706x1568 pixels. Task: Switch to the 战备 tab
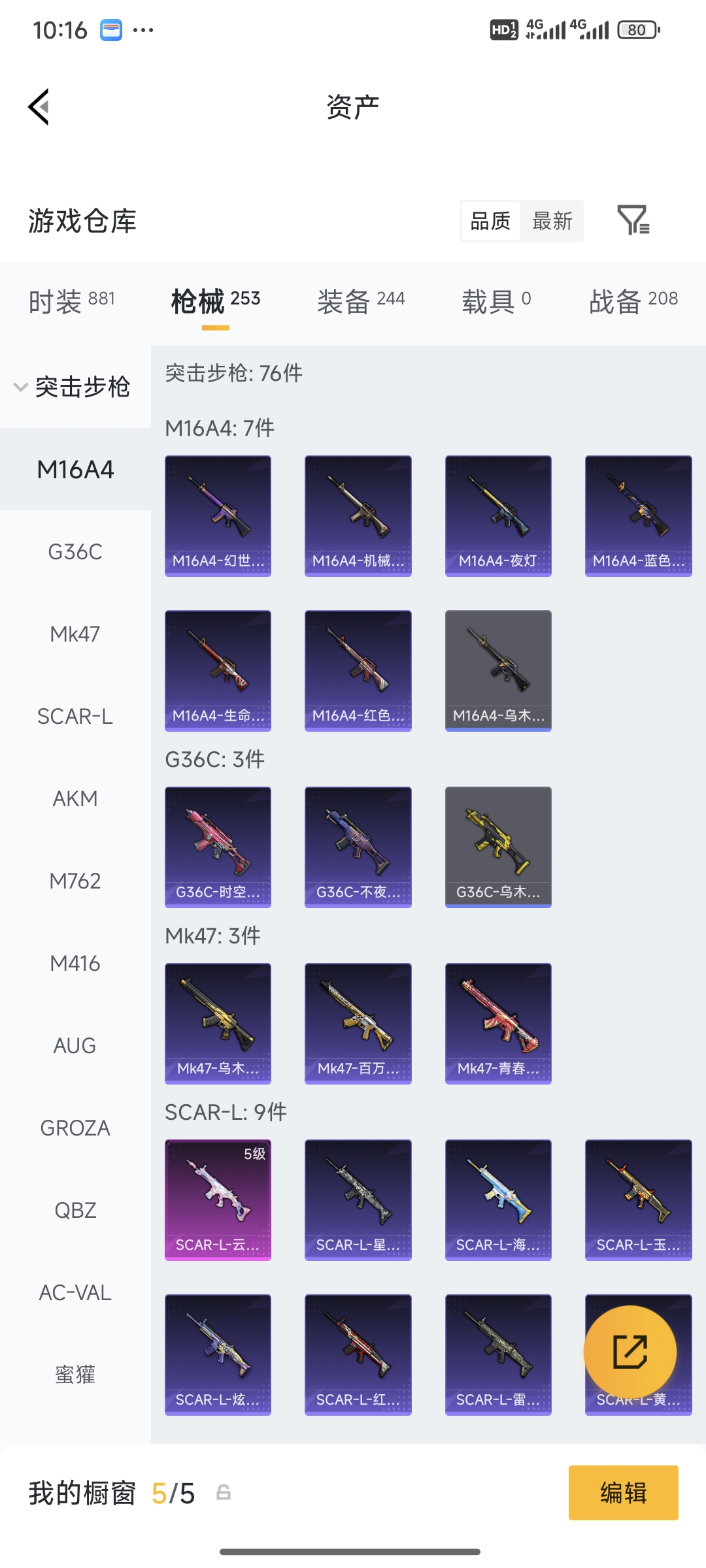(x=633, y=301)
